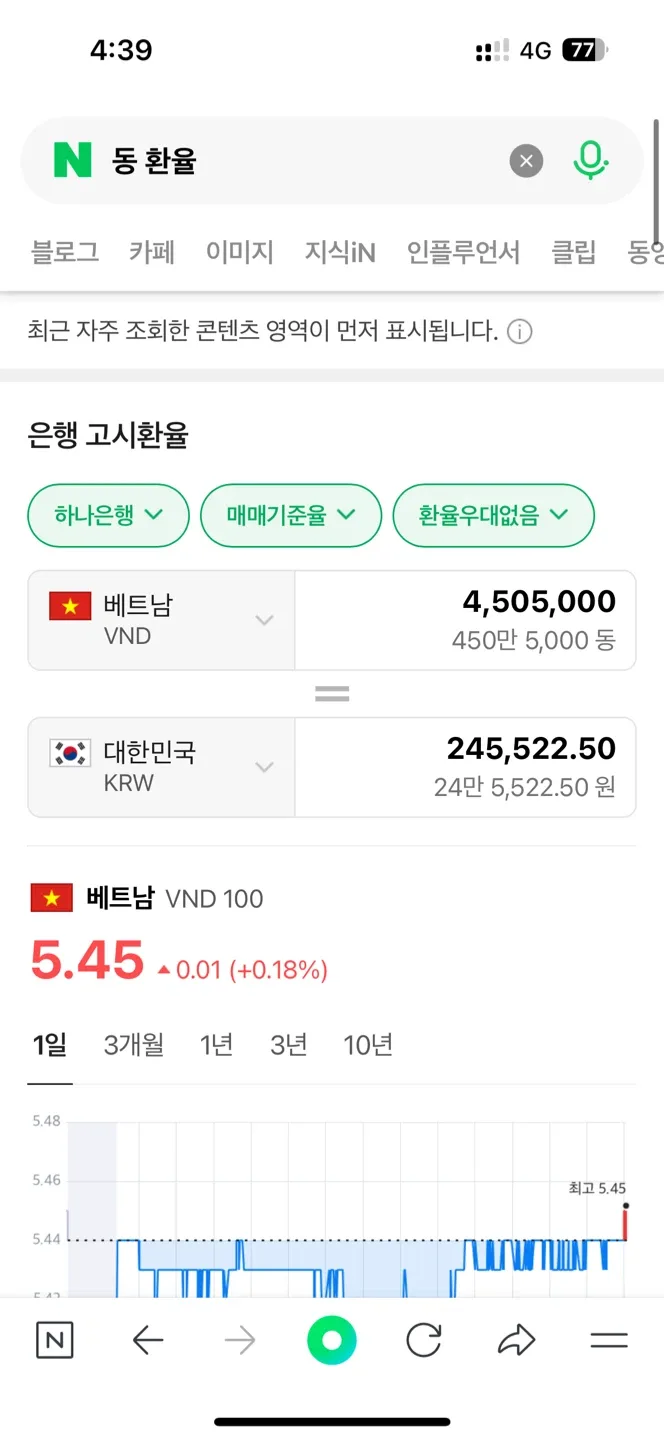Show the 1년 chart period
This screenshot has height=1440, width=664.
(x=216, y=1045)
